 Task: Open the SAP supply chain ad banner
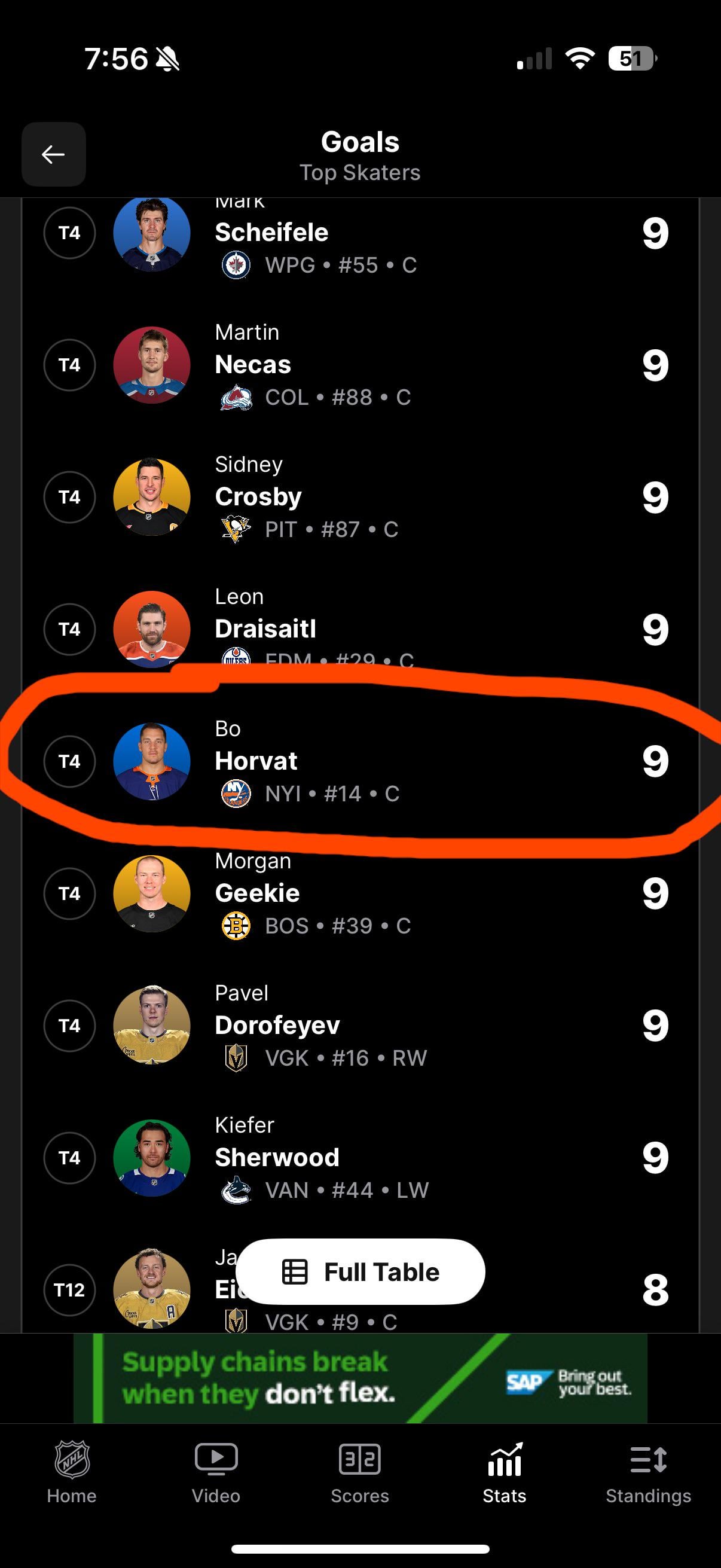click(360, 1378)
